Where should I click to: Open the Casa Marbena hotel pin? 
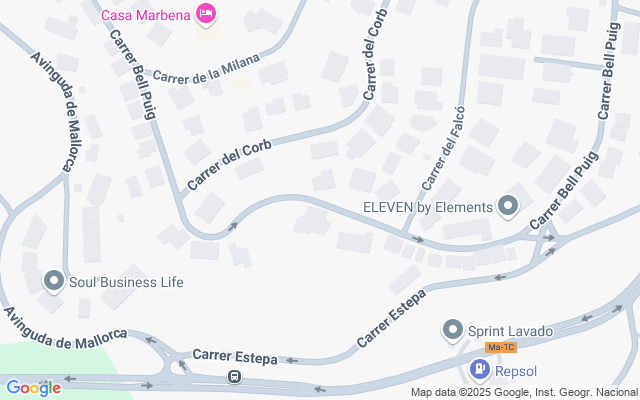[206, 14]
